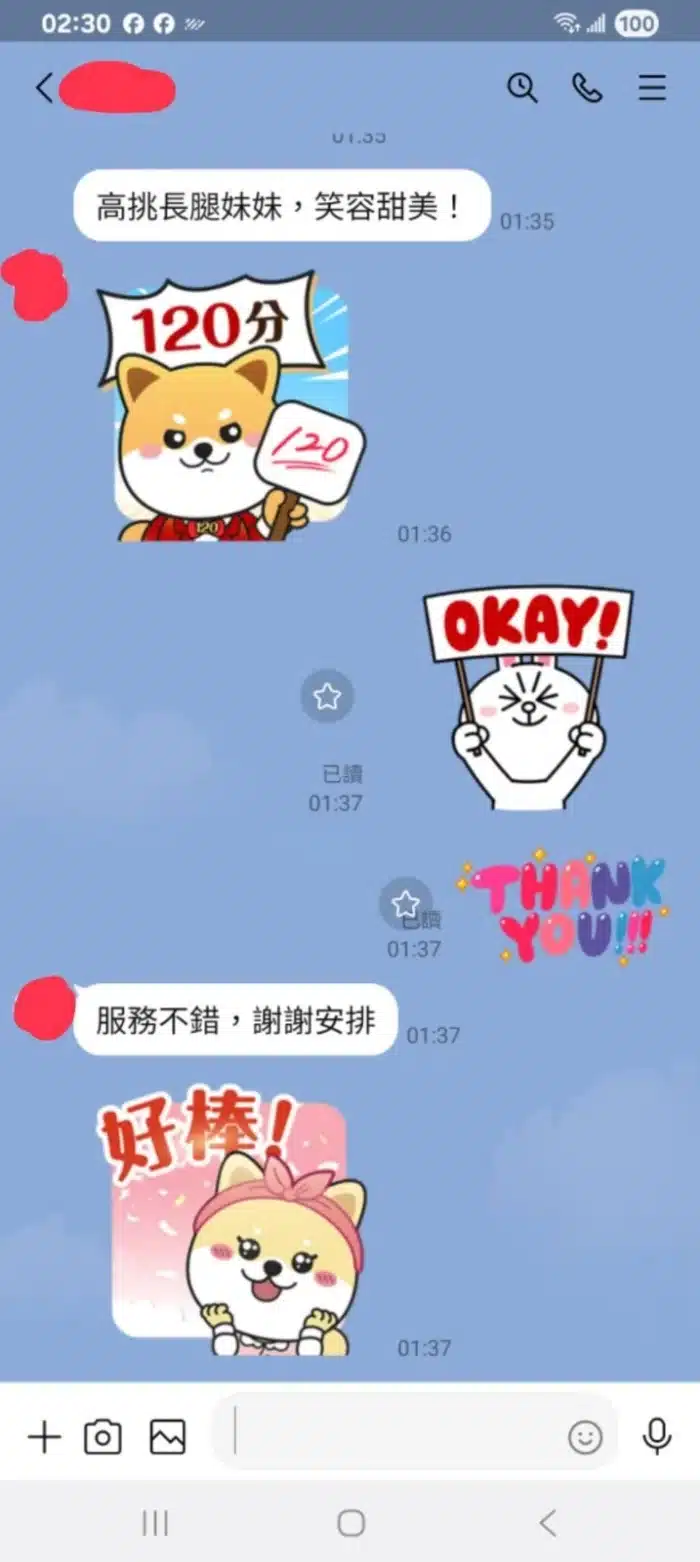The image size is (700, 1562).
Task: Open the 好棒 sticker
Action: click(x=232, y=1220)
